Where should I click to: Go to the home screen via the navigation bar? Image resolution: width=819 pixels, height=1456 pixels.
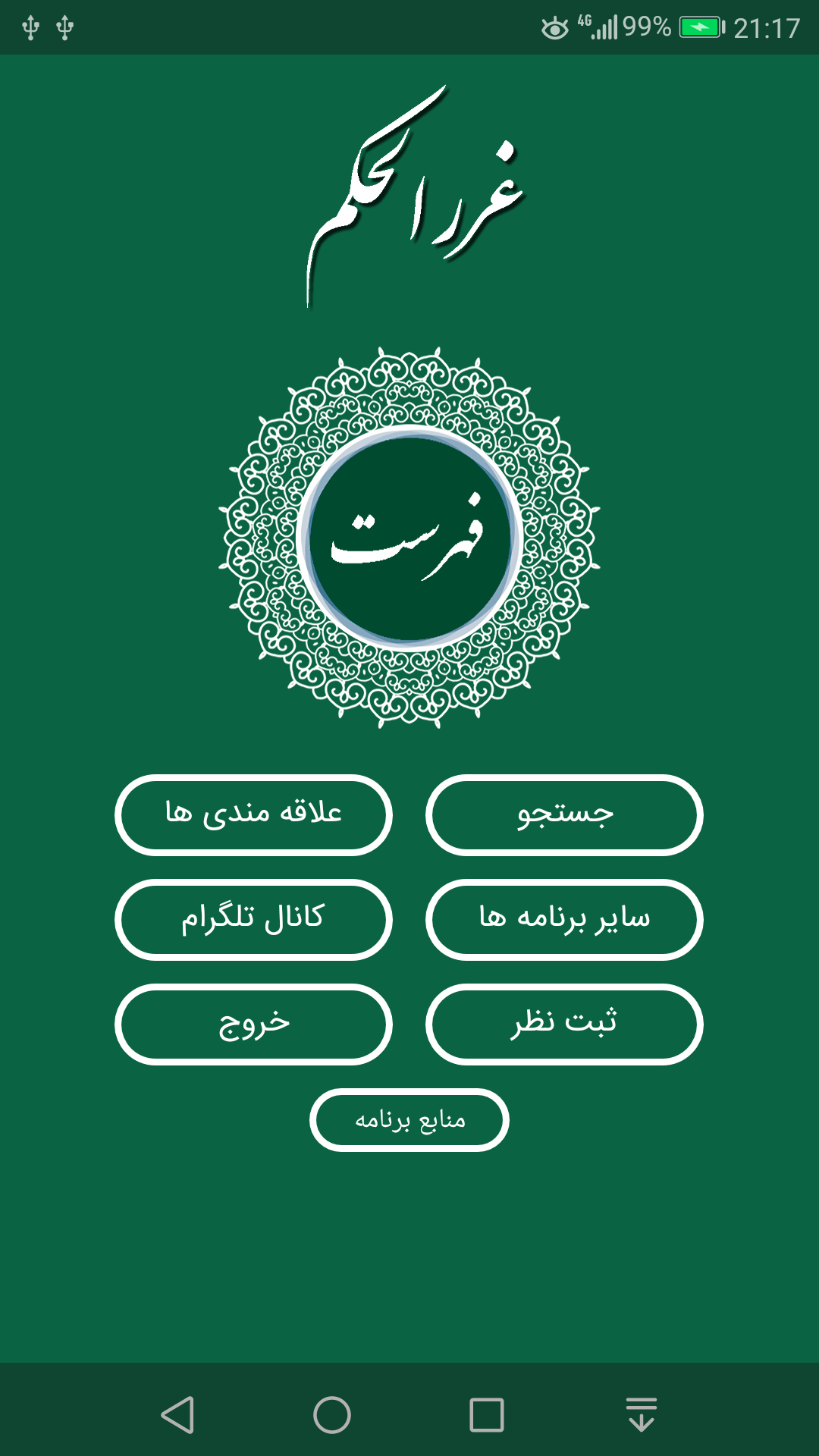pyautogui.click(x=332, y=1415)
